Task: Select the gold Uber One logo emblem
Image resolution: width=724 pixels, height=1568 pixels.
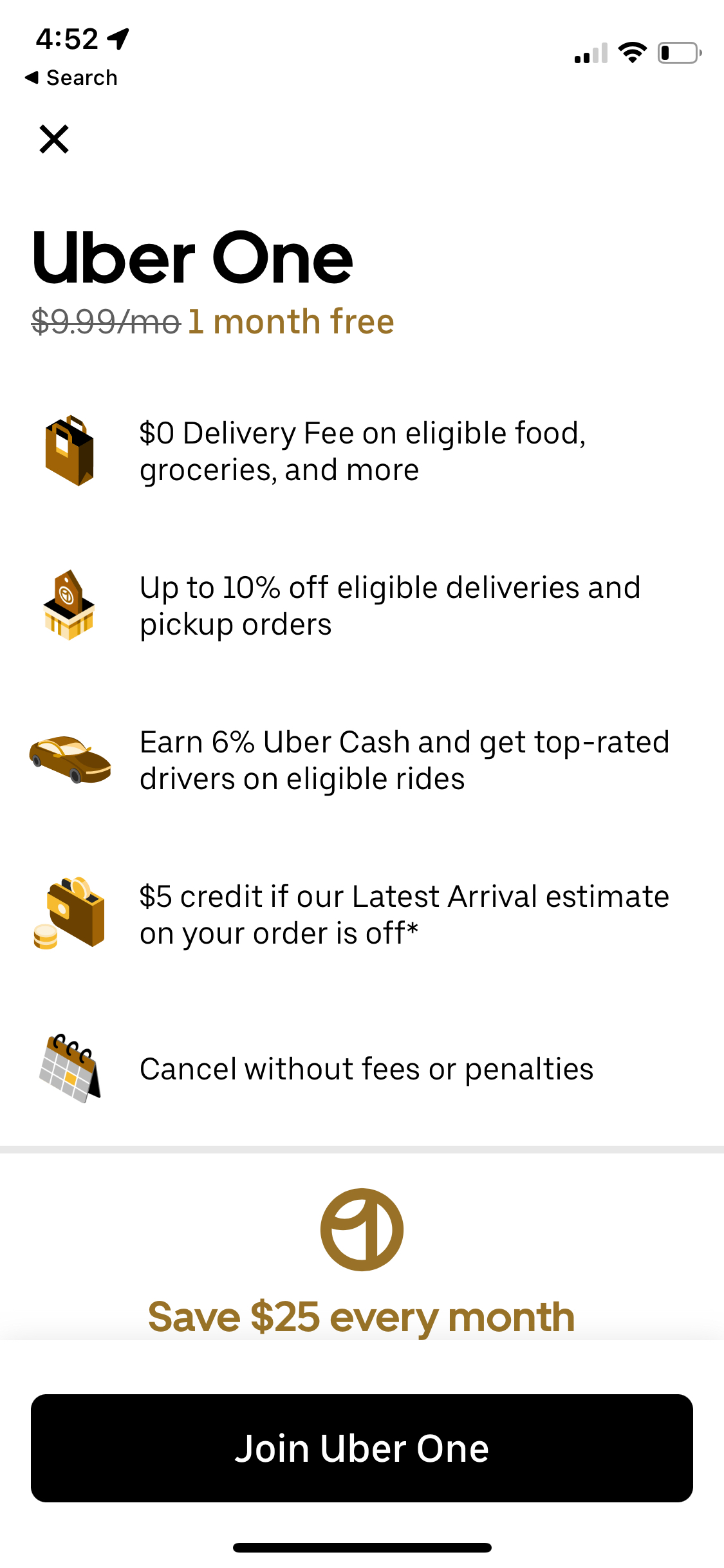Action: pyautogui.click(x=362, y=1228)
